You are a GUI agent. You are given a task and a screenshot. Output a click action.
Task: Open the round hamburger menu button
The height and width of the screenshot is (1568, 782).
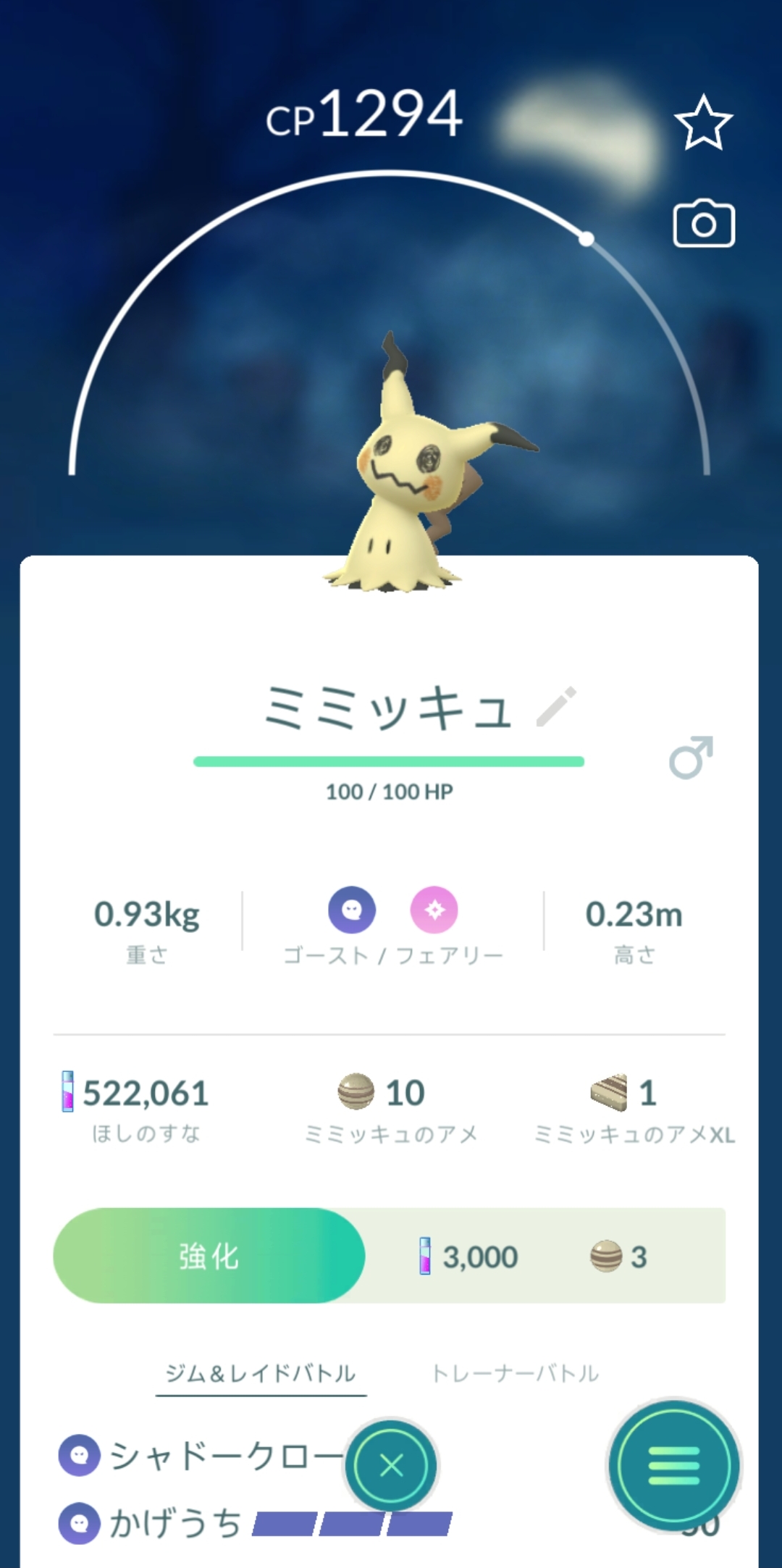point(673,1466)
